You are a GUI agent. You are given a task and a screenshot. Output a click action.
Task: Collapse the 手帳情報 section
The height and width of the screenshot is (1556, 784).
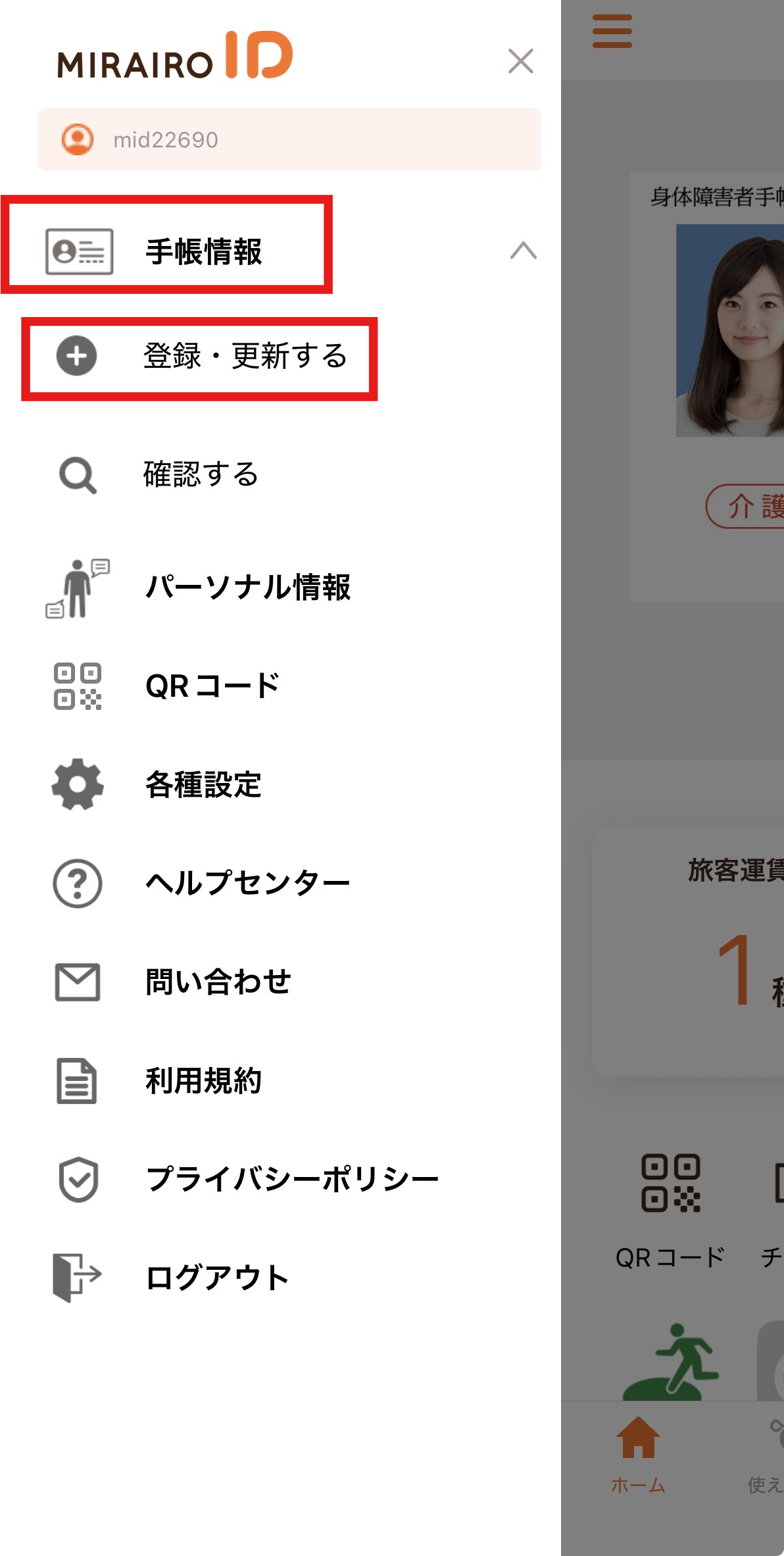[523, 251]
